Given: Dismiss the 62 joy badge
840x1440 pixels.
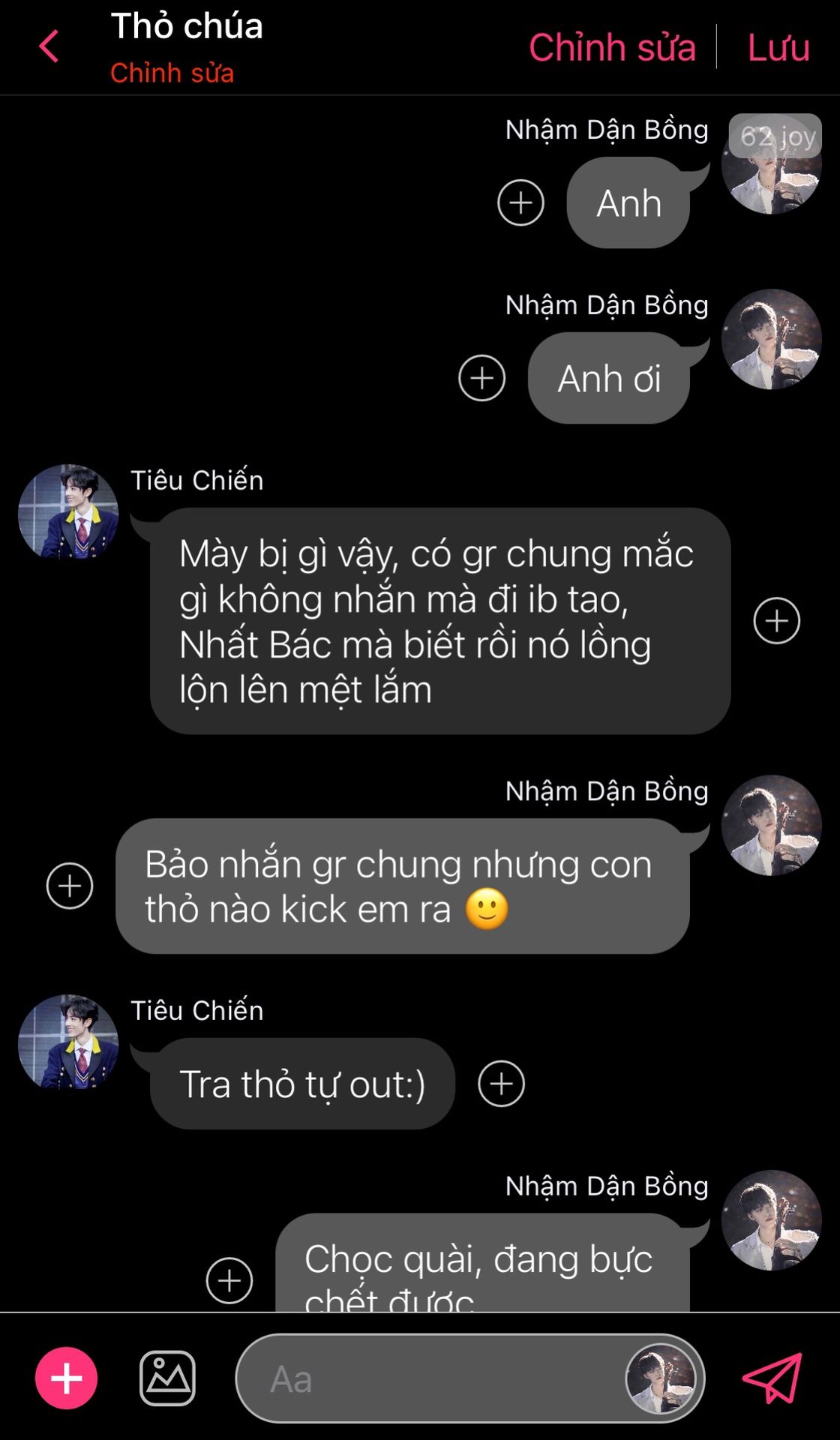Looking at the screenshot, I should coord(775,136).
